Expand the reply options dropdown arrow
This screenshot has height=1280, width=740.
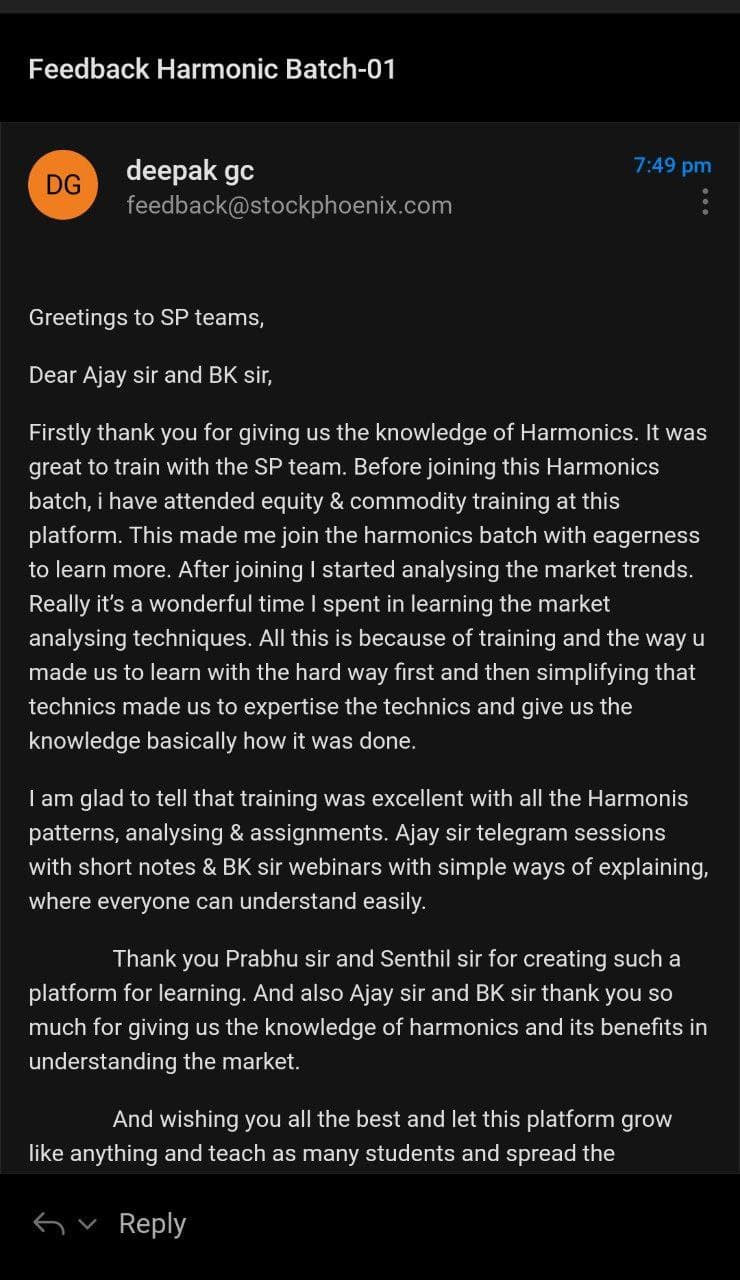point(87,1225)
